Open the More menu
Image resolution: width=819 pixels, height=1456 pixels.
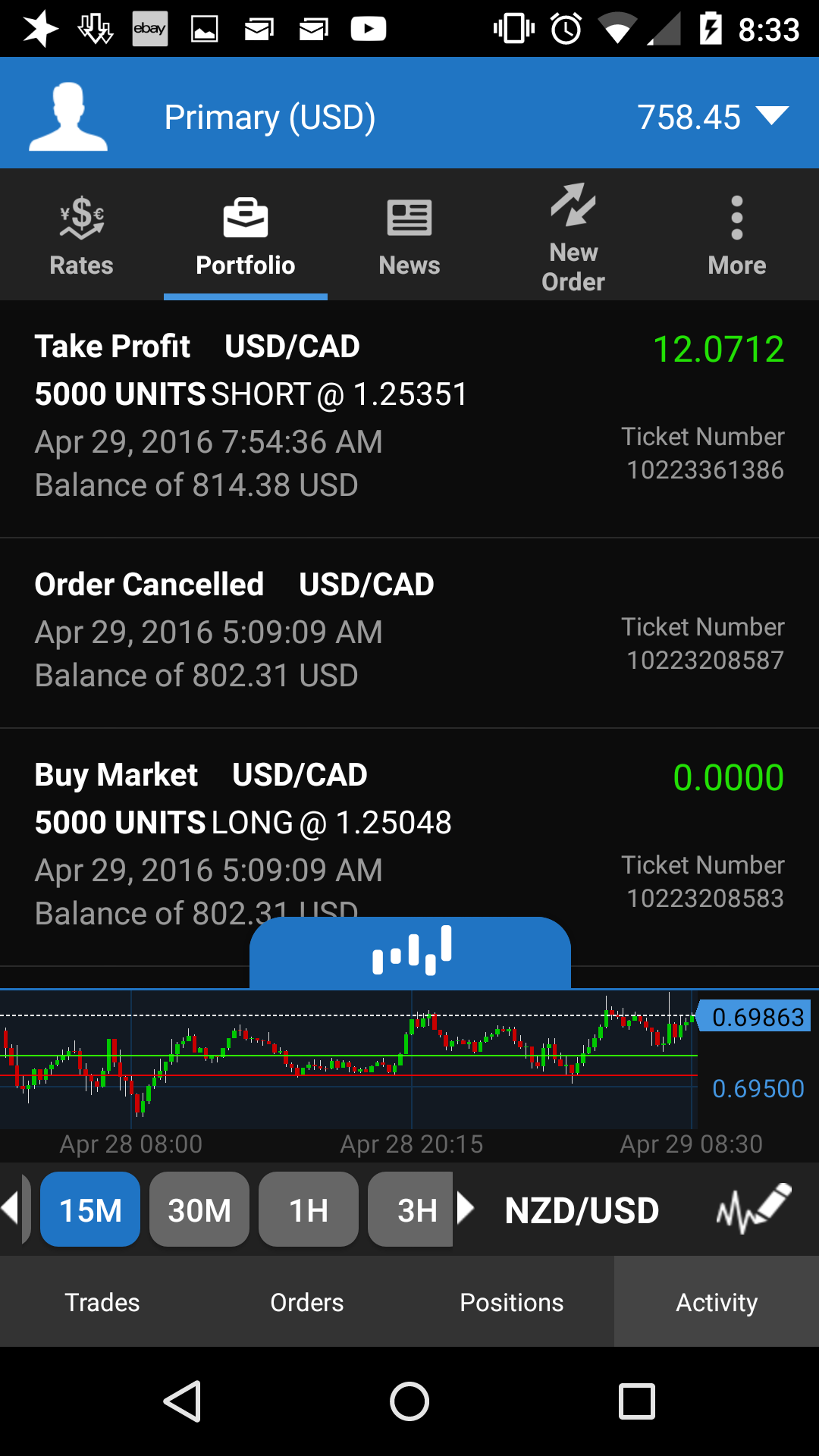[736, 236]
